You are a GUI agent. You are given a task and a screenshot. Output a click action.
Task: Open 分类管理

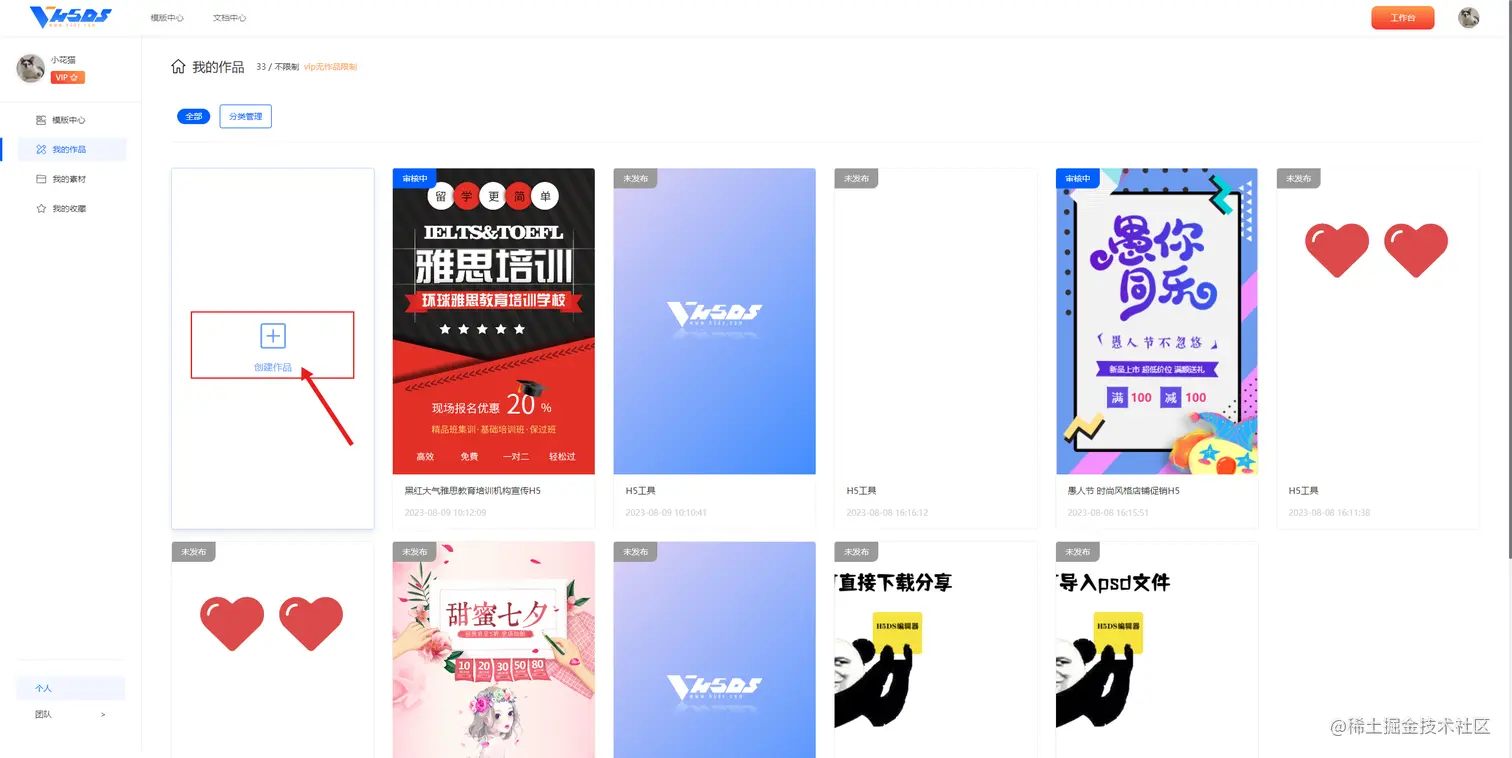[245, 117]
